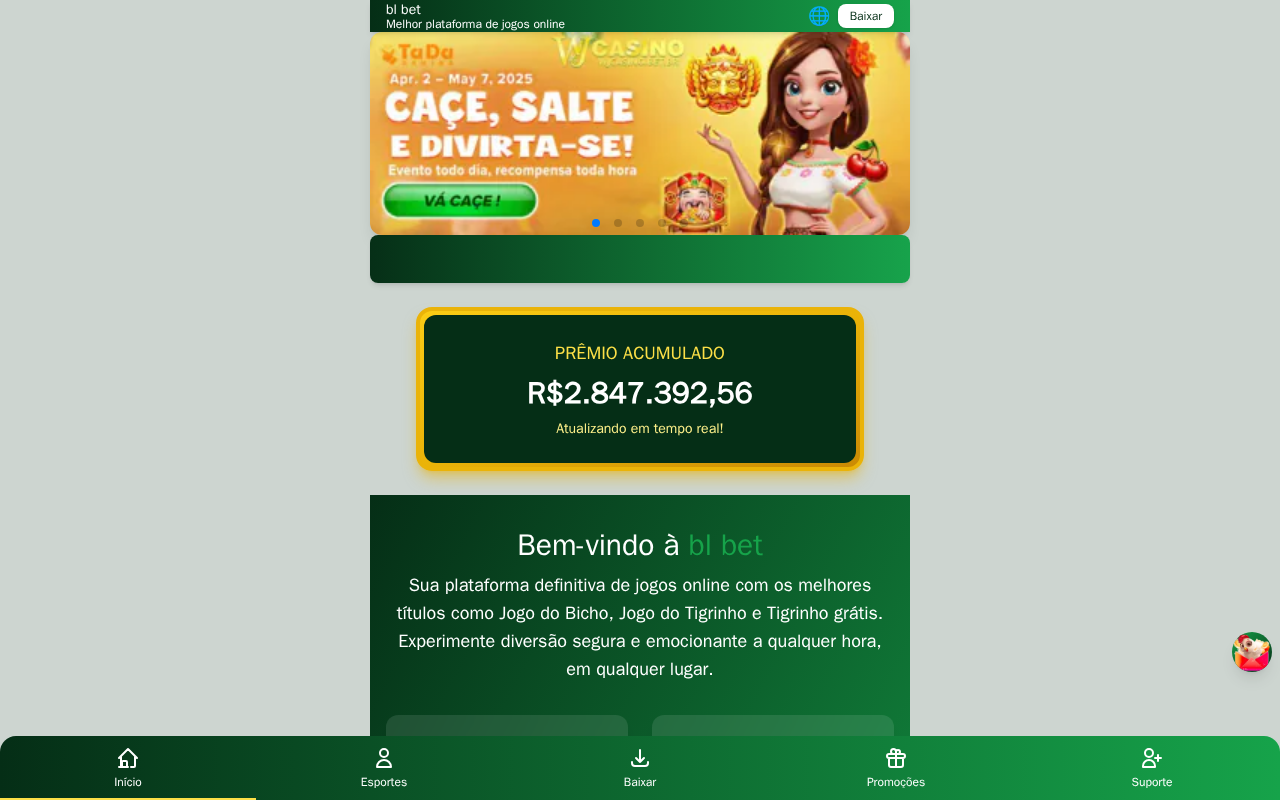Switch to the Esportes tab
This screenshot has height=800, width=1280.
[384, 768]
